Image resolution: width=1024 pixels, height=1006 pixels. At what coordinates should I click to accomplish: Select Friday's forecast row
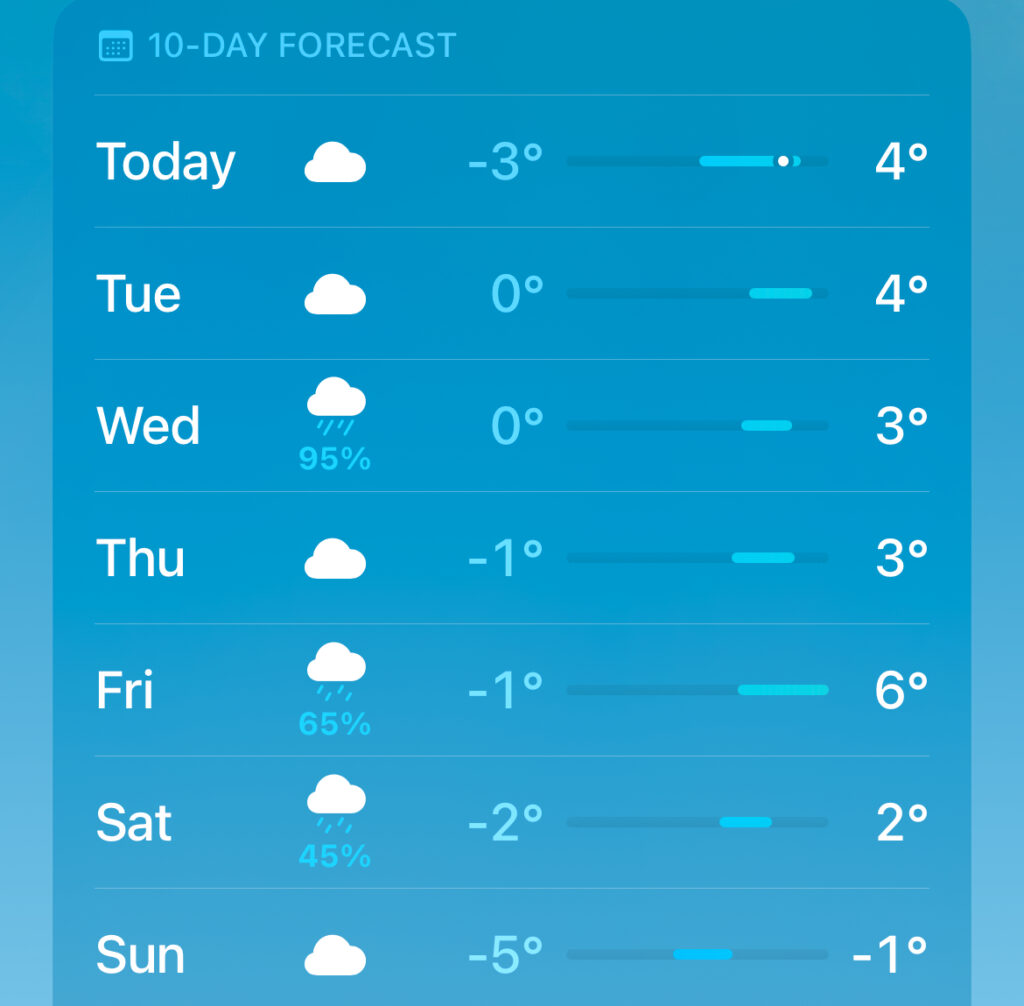510,690
